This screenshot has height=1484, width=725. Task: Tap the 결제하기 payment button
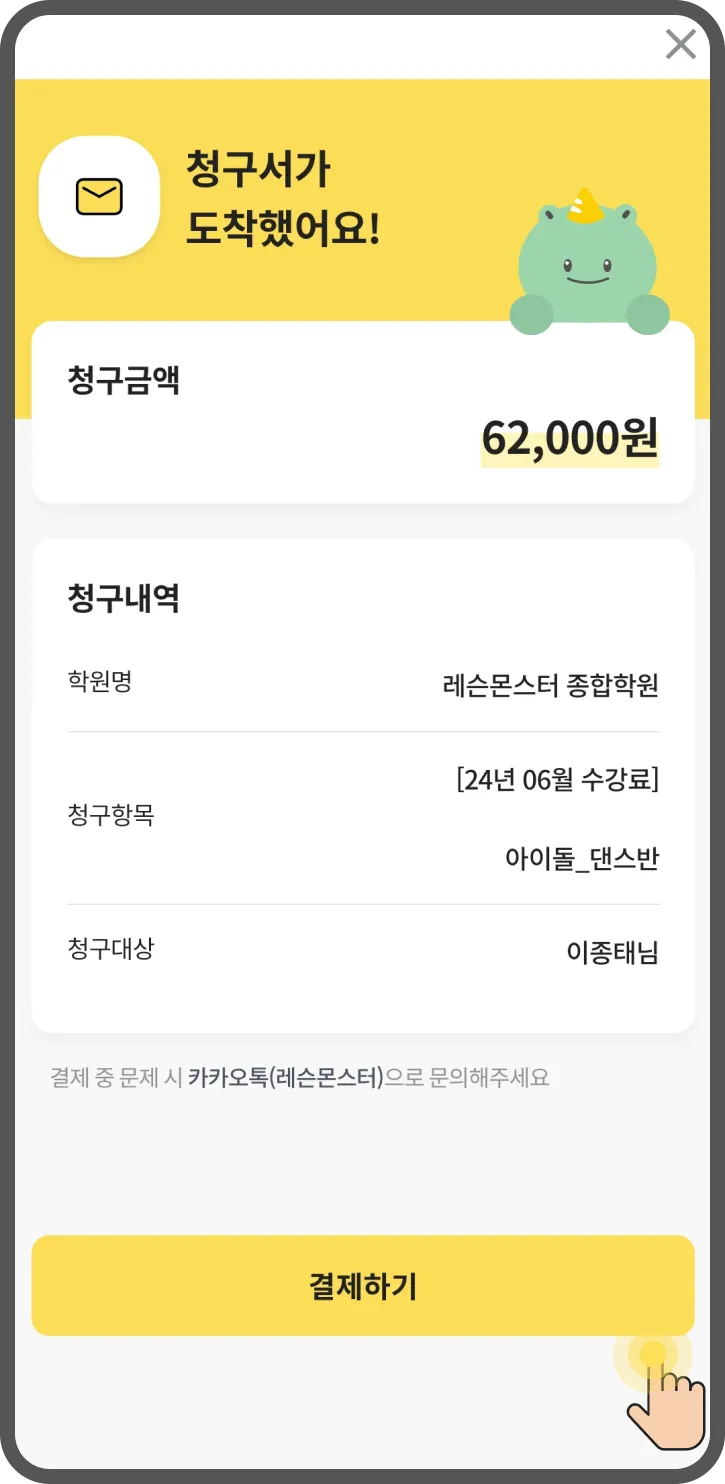362,1285
